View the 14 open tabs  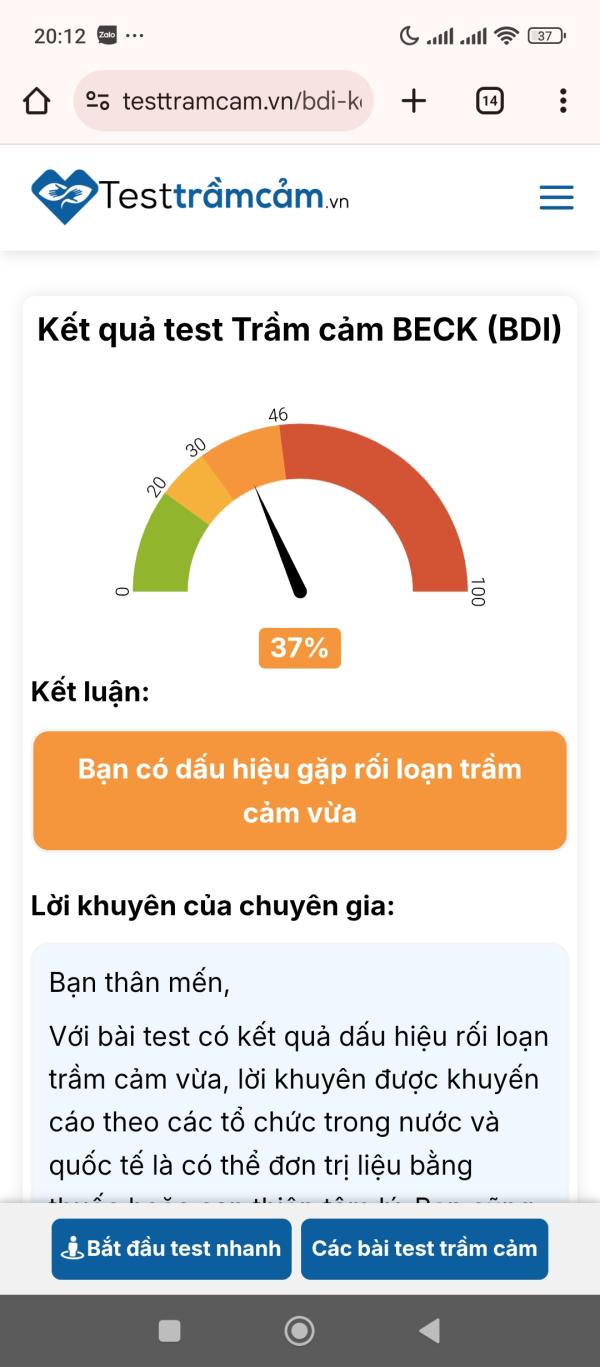click(x=490, y=101)
